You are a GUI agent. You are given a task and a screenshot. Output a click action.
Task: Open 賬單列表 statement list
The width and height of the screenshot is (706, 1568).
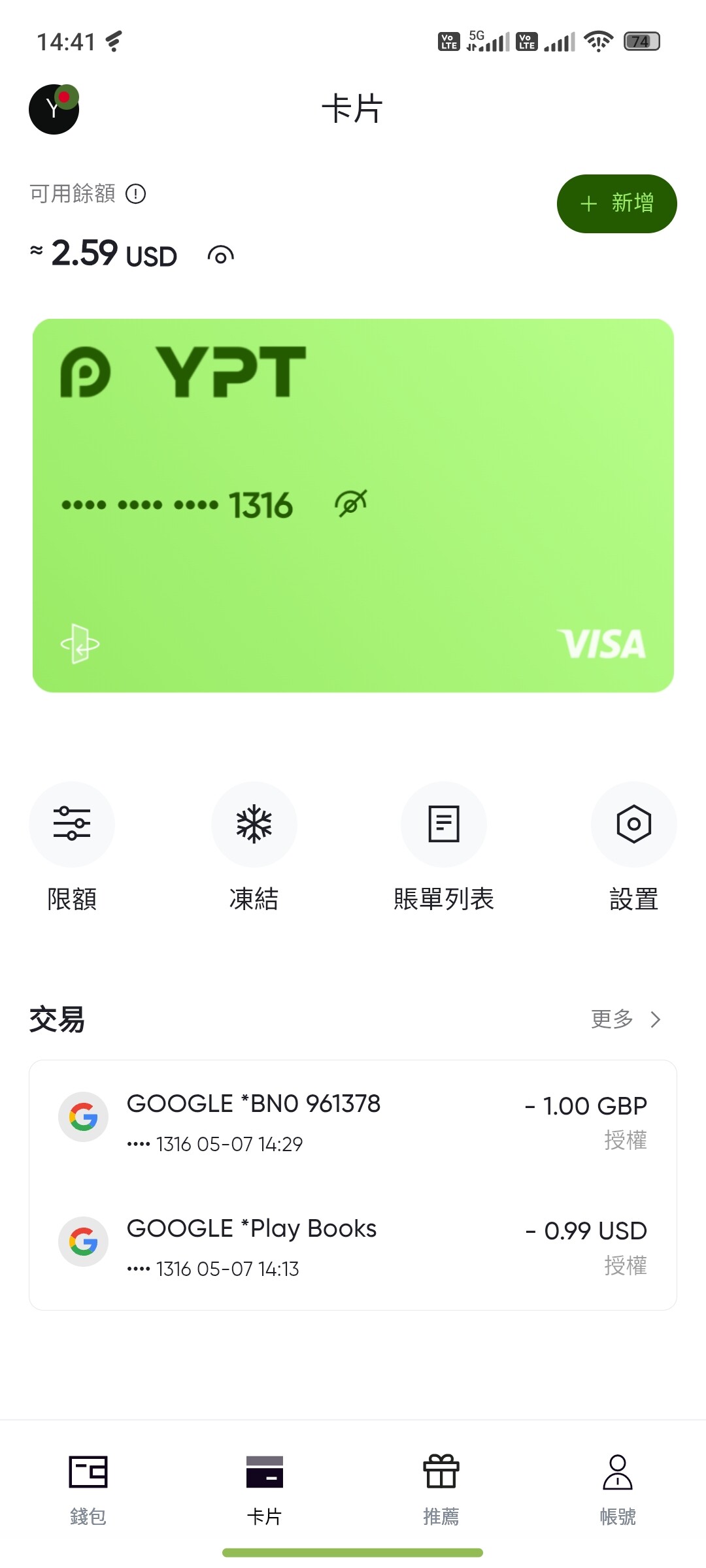[x=444, y=847]
